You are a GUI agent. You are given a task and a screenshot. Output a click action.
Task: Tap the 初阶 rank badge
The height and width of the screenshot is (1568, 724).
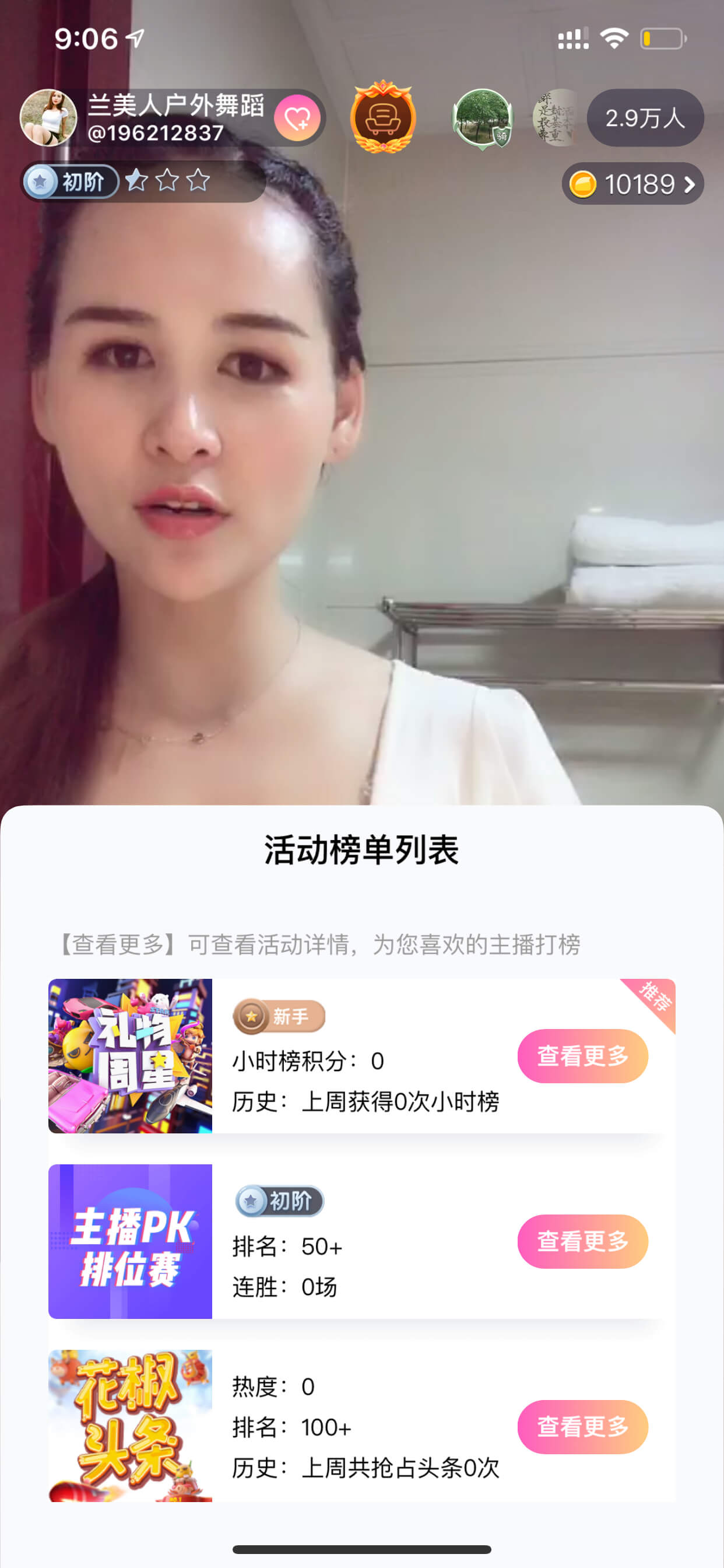click(71, 181)
